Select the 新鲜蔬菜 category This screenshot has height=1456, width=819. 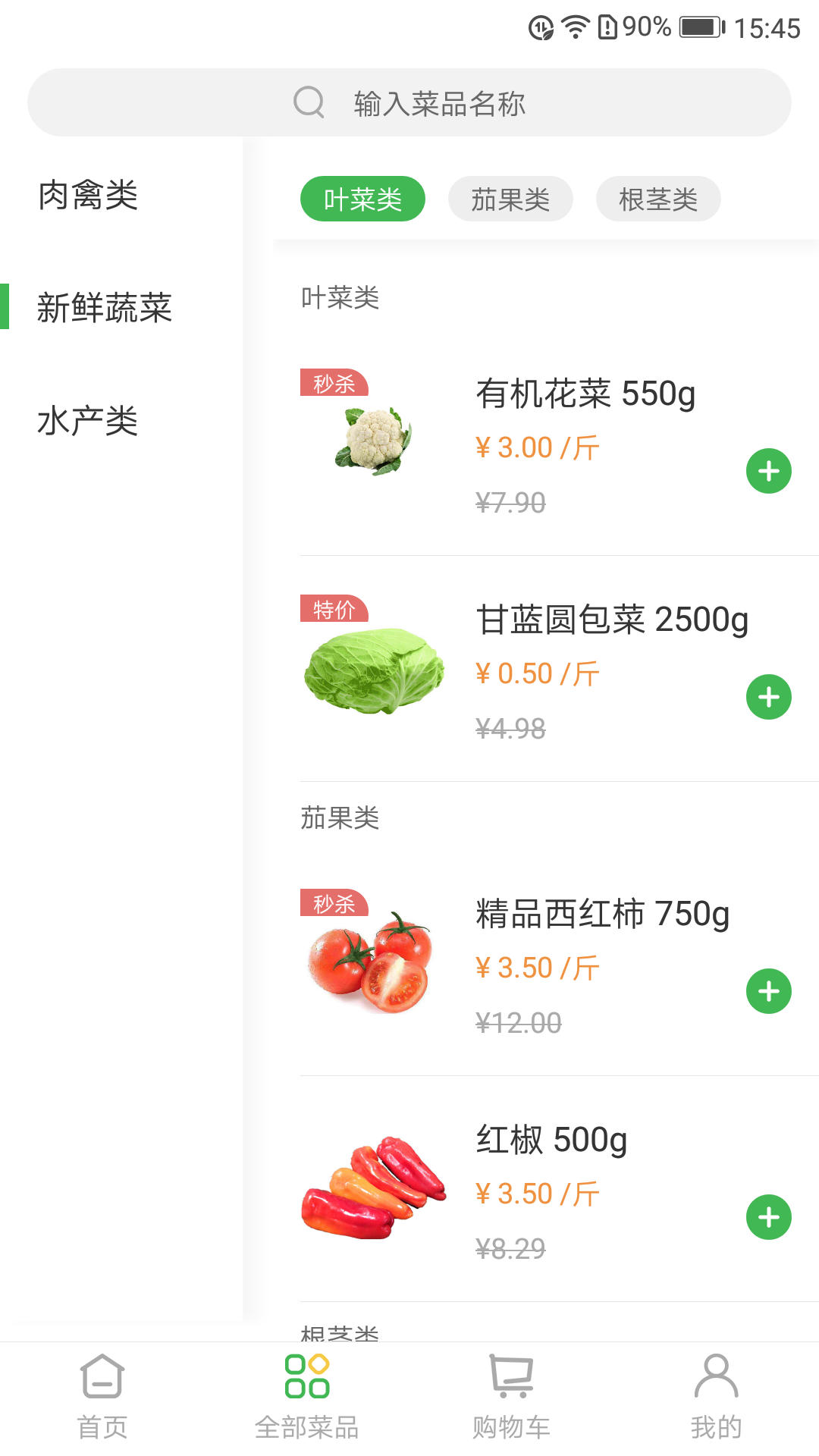pyautogui.click(x=105, y=308)
